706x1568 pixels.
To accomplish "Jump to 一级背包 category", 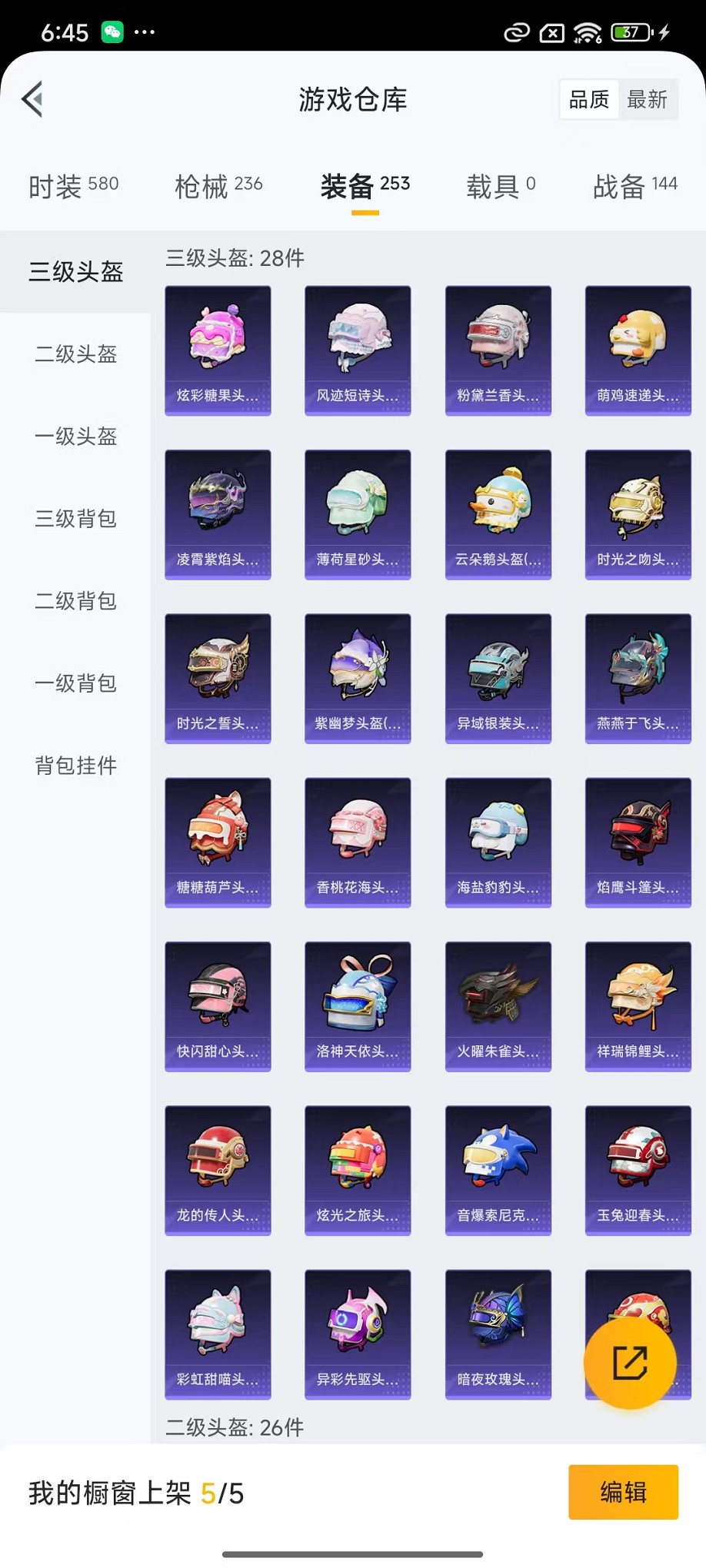I will click(x=75, y=683).
